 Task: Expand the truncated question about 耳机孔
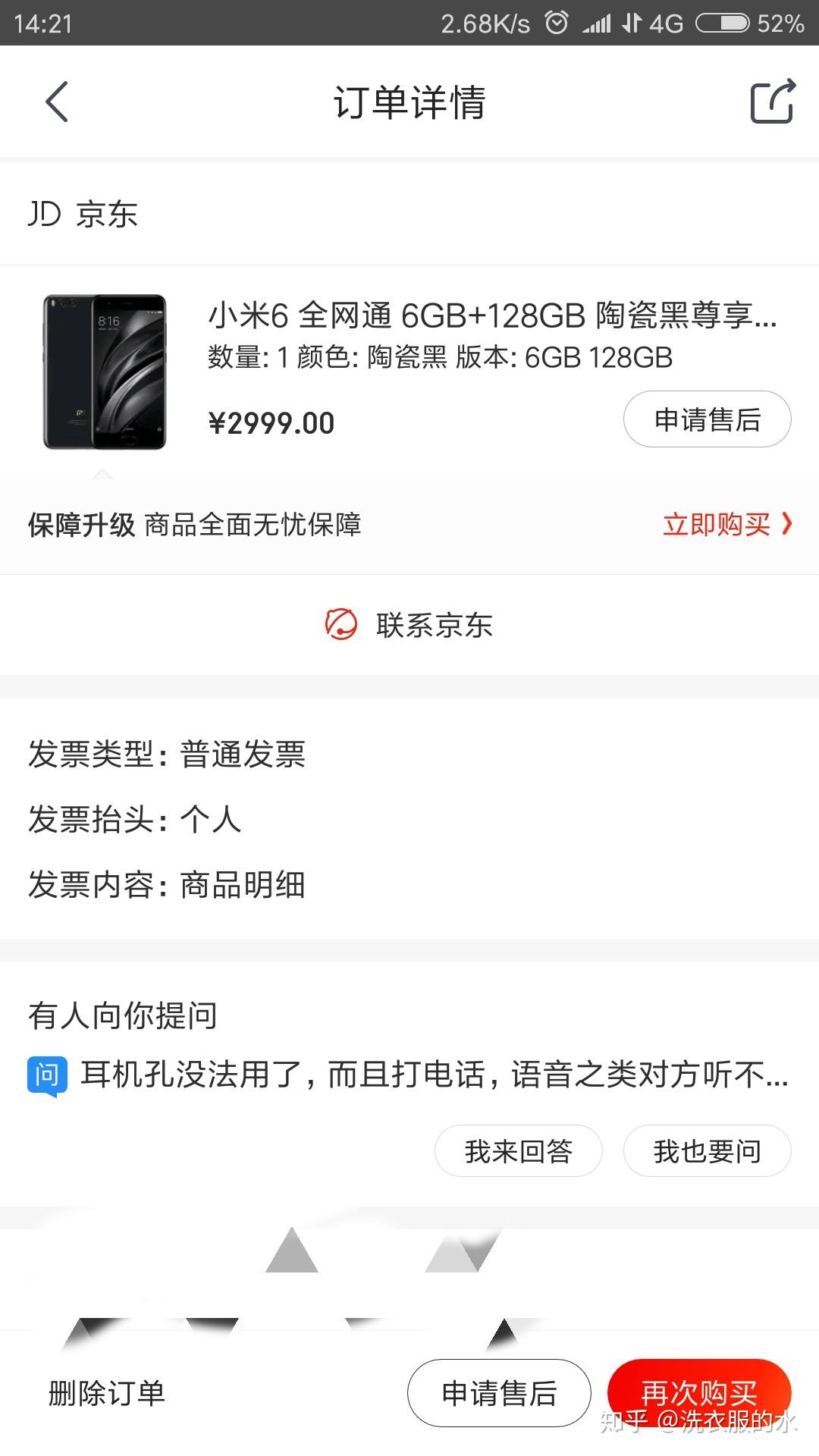[432, 1072]
